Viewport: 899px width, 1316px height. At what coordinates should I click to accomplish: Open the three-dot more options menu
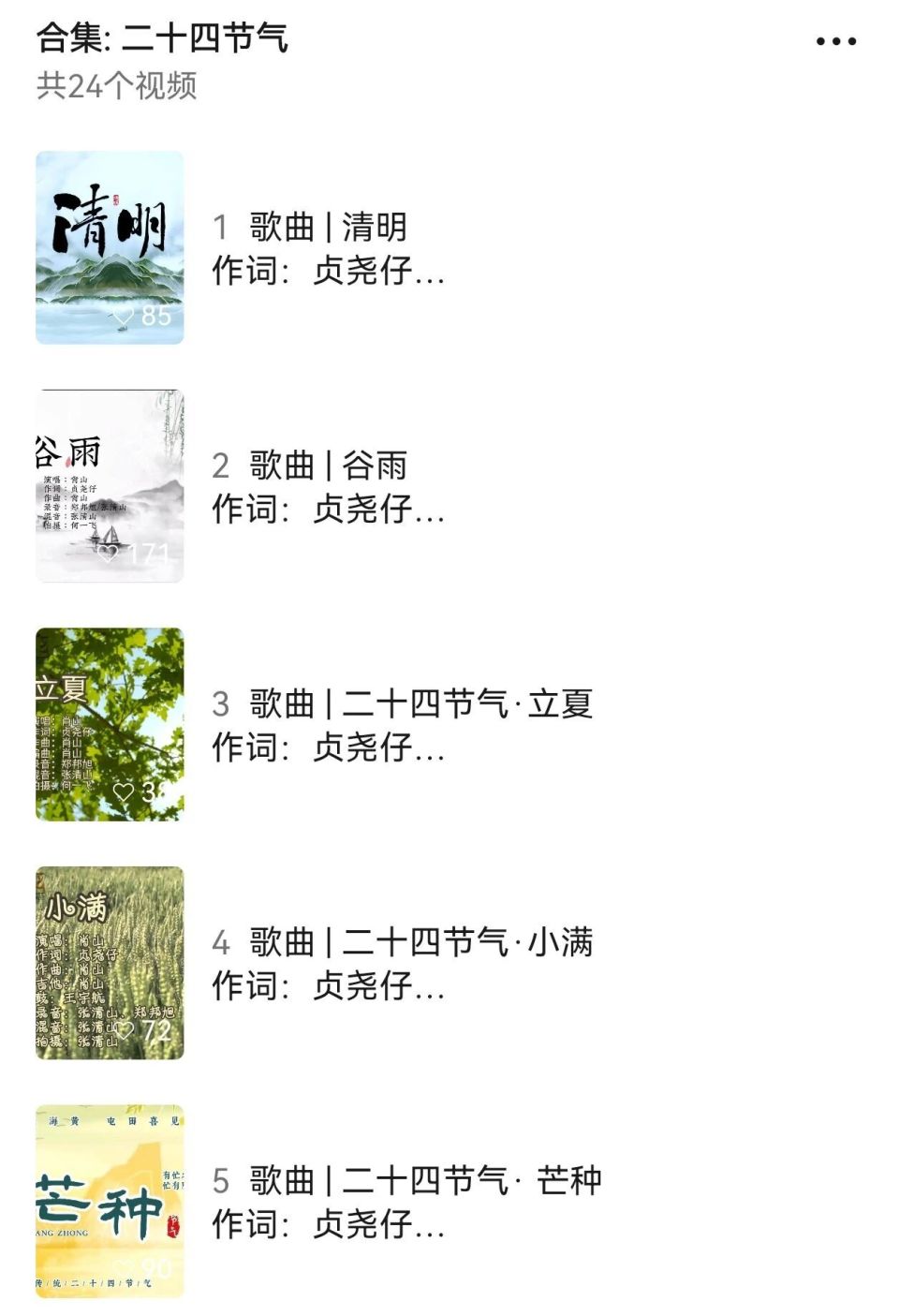tap(837, 39)
